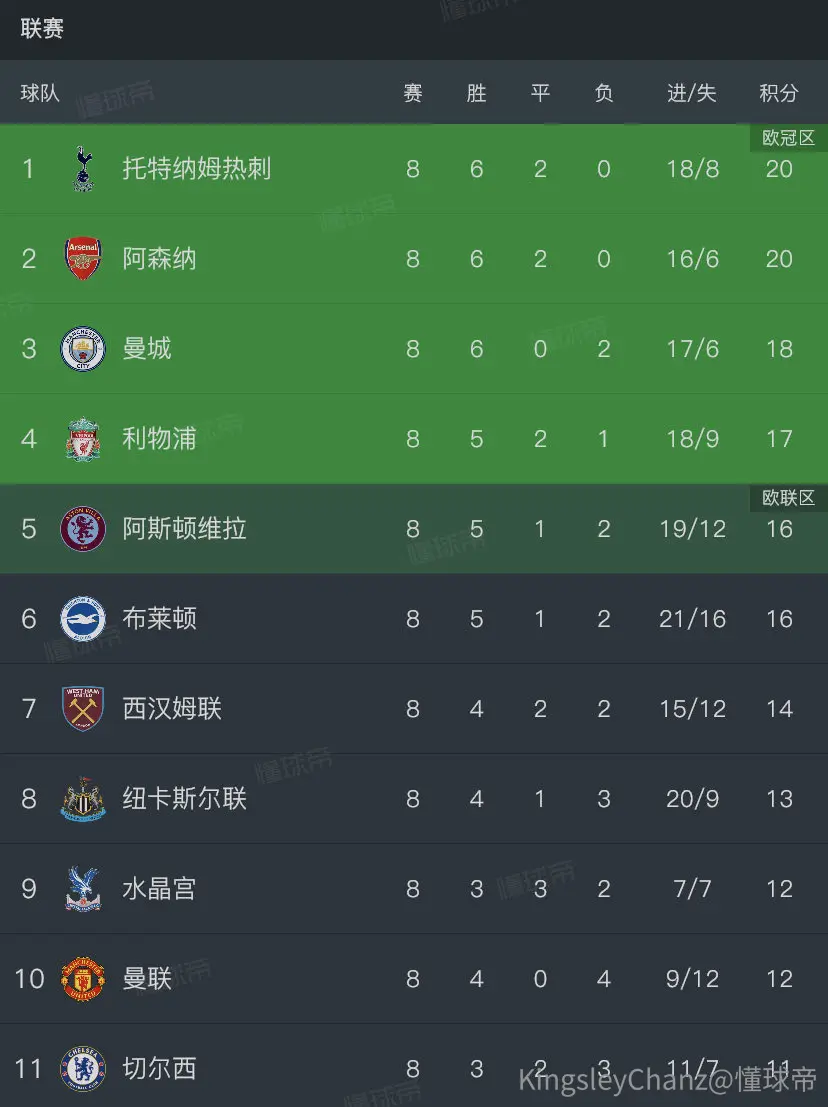Select the 曼联 row
The width and height of the screenshot is (828, 1107).
tap(414, 979)
